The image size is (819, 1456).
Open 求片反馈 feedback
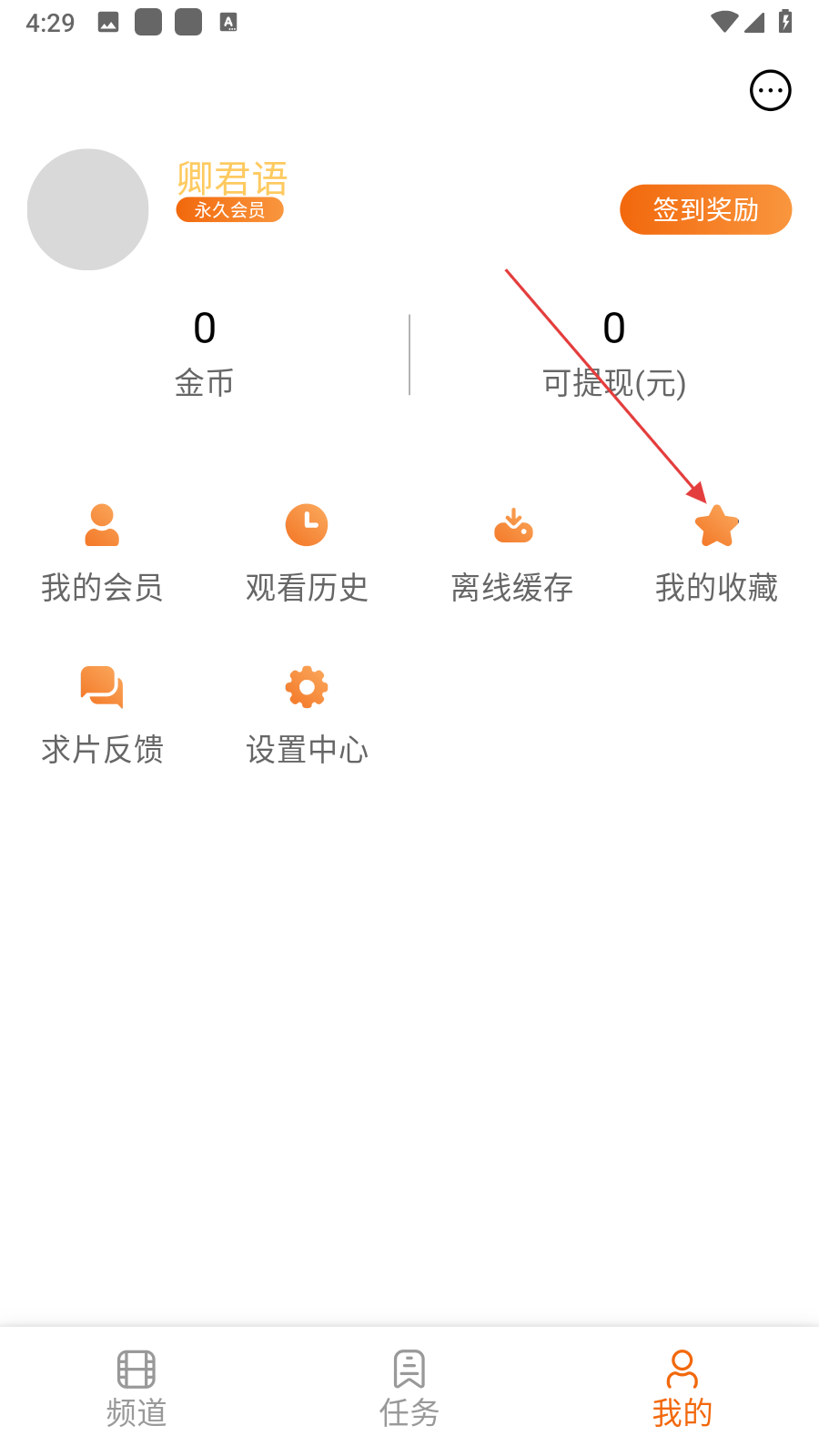click(x=102, y=714)
